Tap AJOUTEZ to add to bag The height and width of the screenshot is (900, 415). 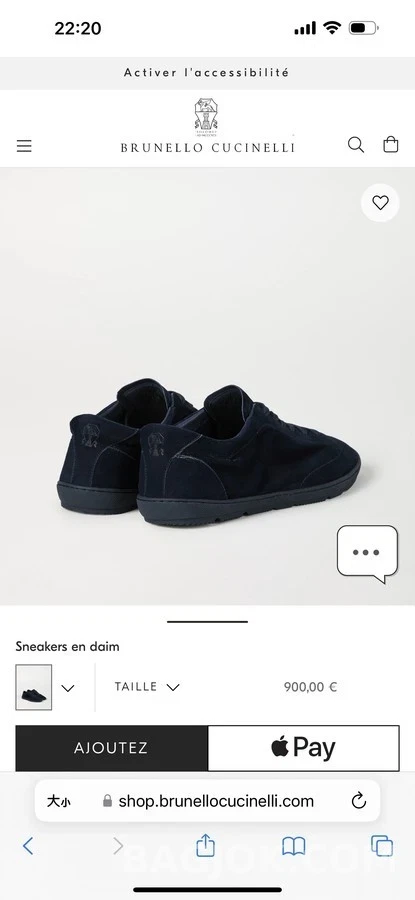tap(111, 748)
